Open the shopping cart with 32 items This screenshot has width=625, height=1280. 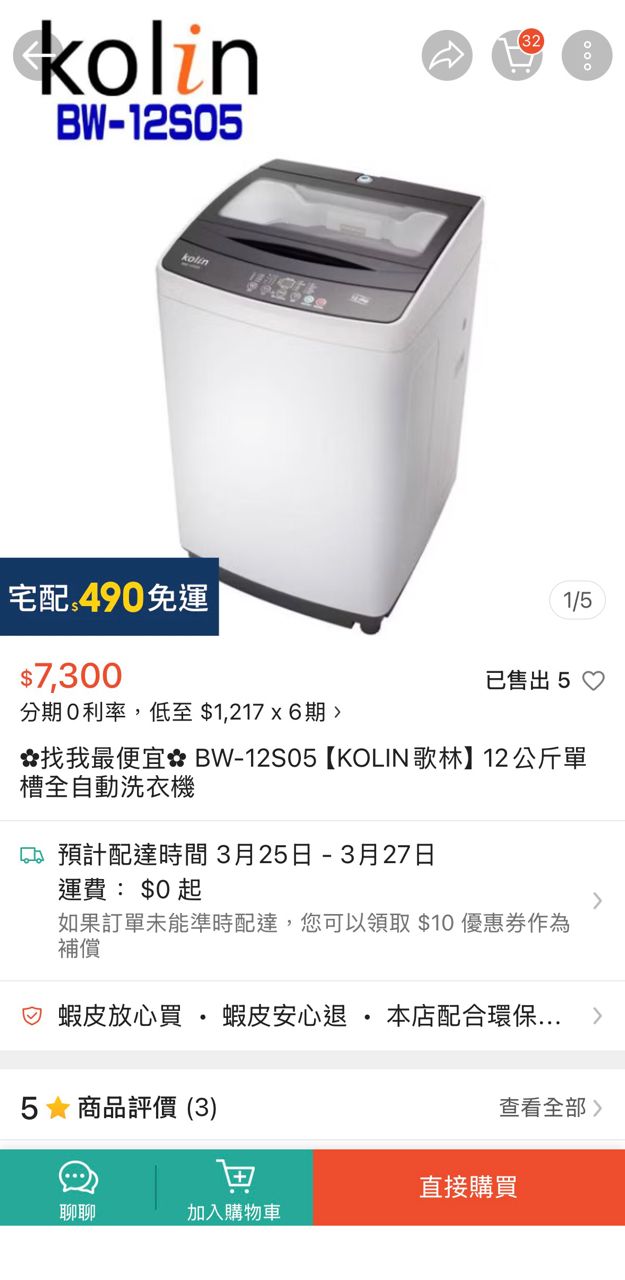[x=517, y=55]
